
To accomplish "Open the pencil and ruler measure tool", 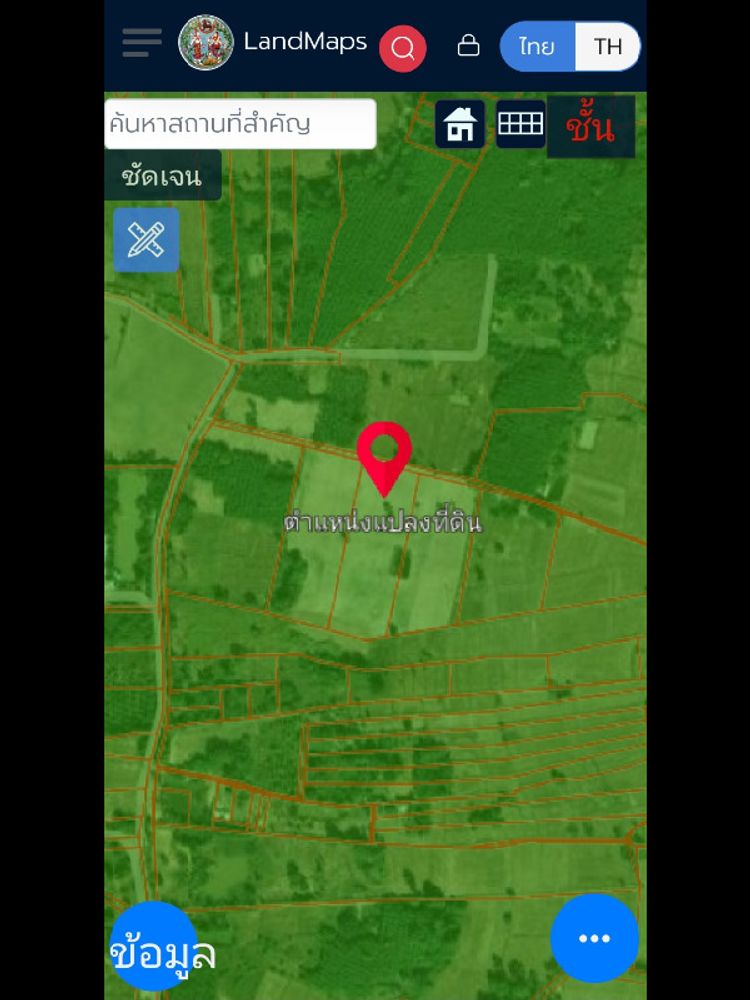I will tap(146, 240).
